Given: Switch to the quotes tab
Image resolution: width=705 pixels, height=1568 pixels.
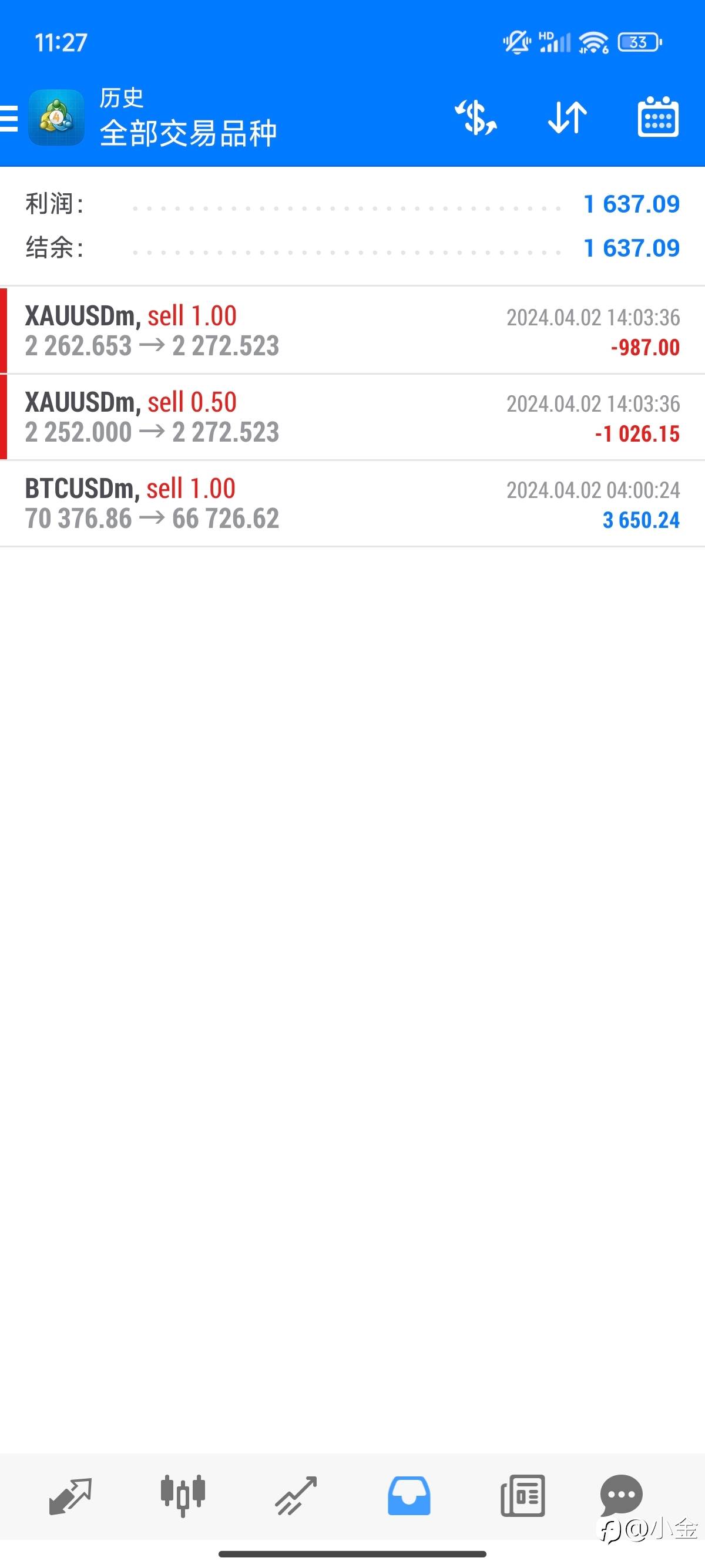Looking at the screenshot, I should (x=70, y=1495).
